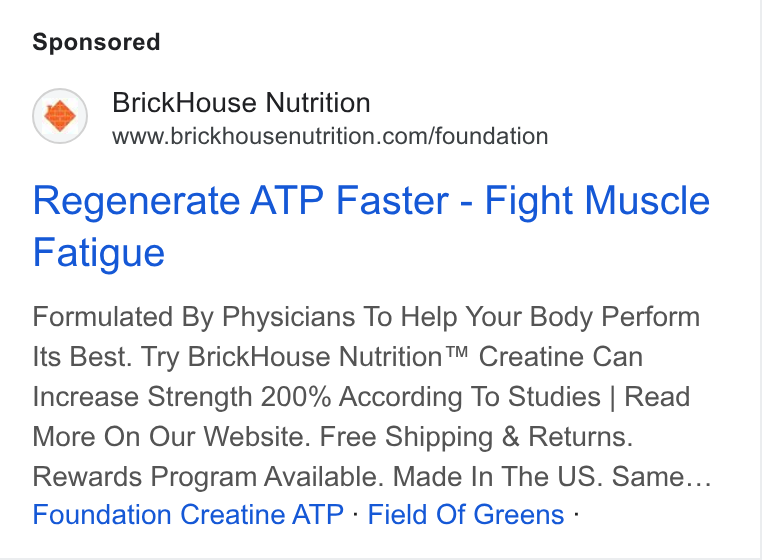Tap the brickhousenutrition.com/foundation URL

point(330,136)
